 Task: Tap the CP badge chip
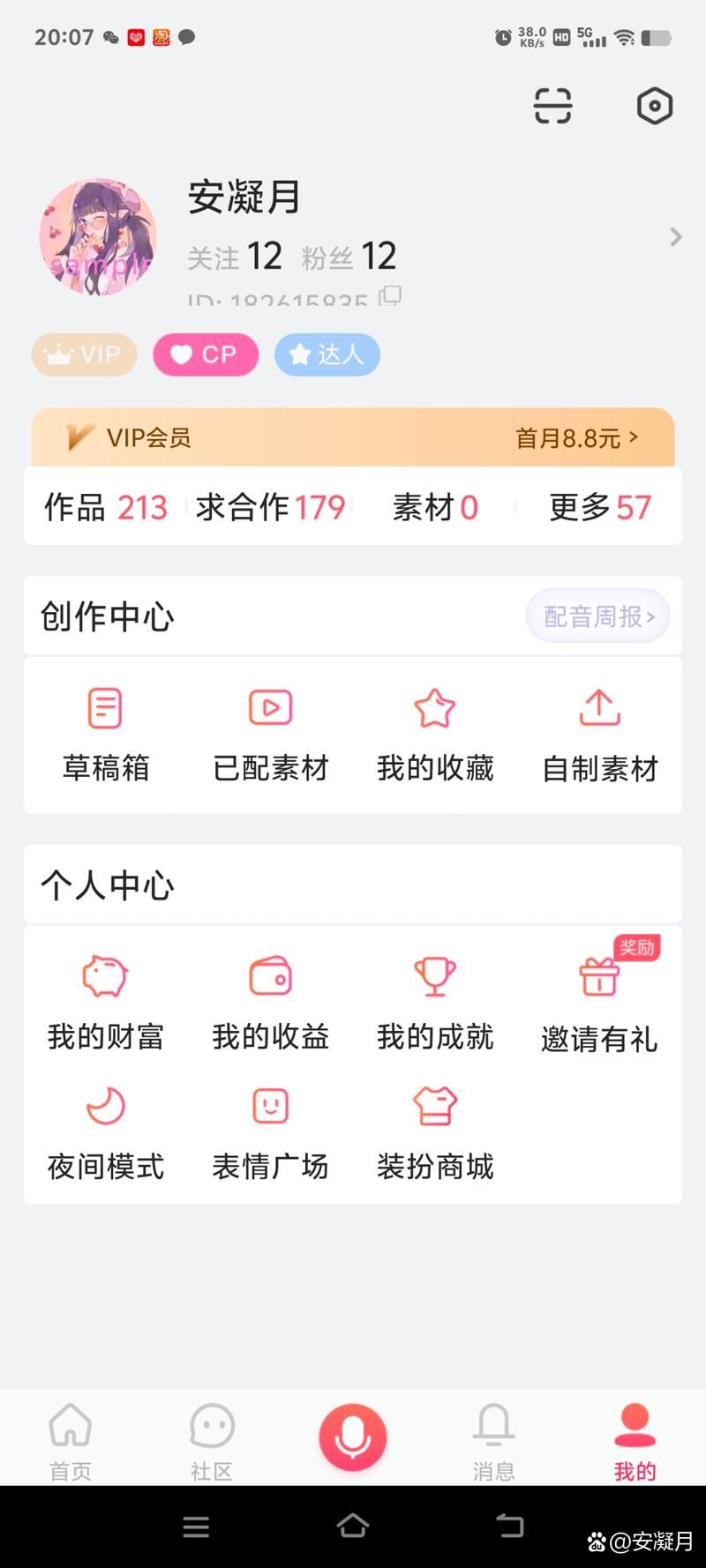click(205, 355)
